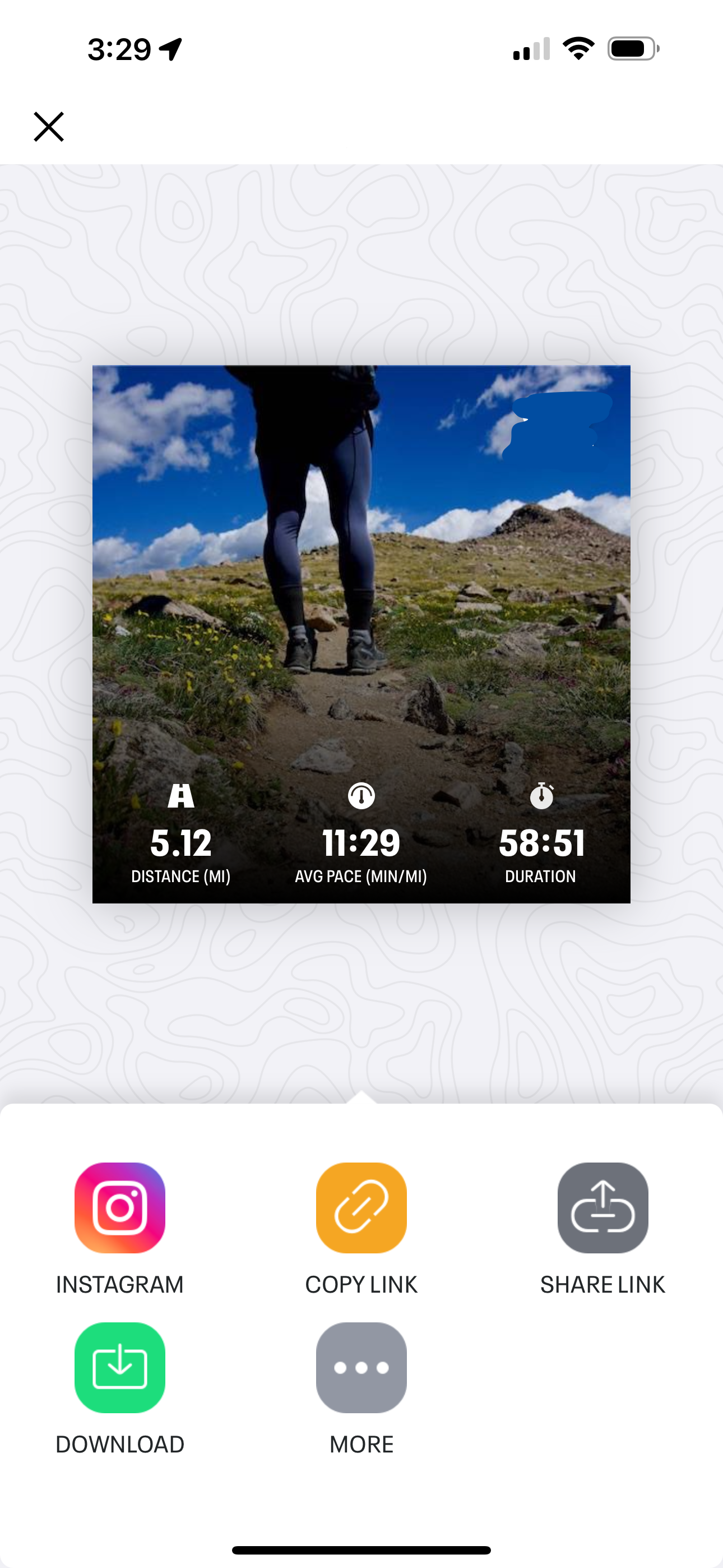Close the share screen
Image resolution: width=723 pixels, height=1568 pixels.
tap(49, 127)
